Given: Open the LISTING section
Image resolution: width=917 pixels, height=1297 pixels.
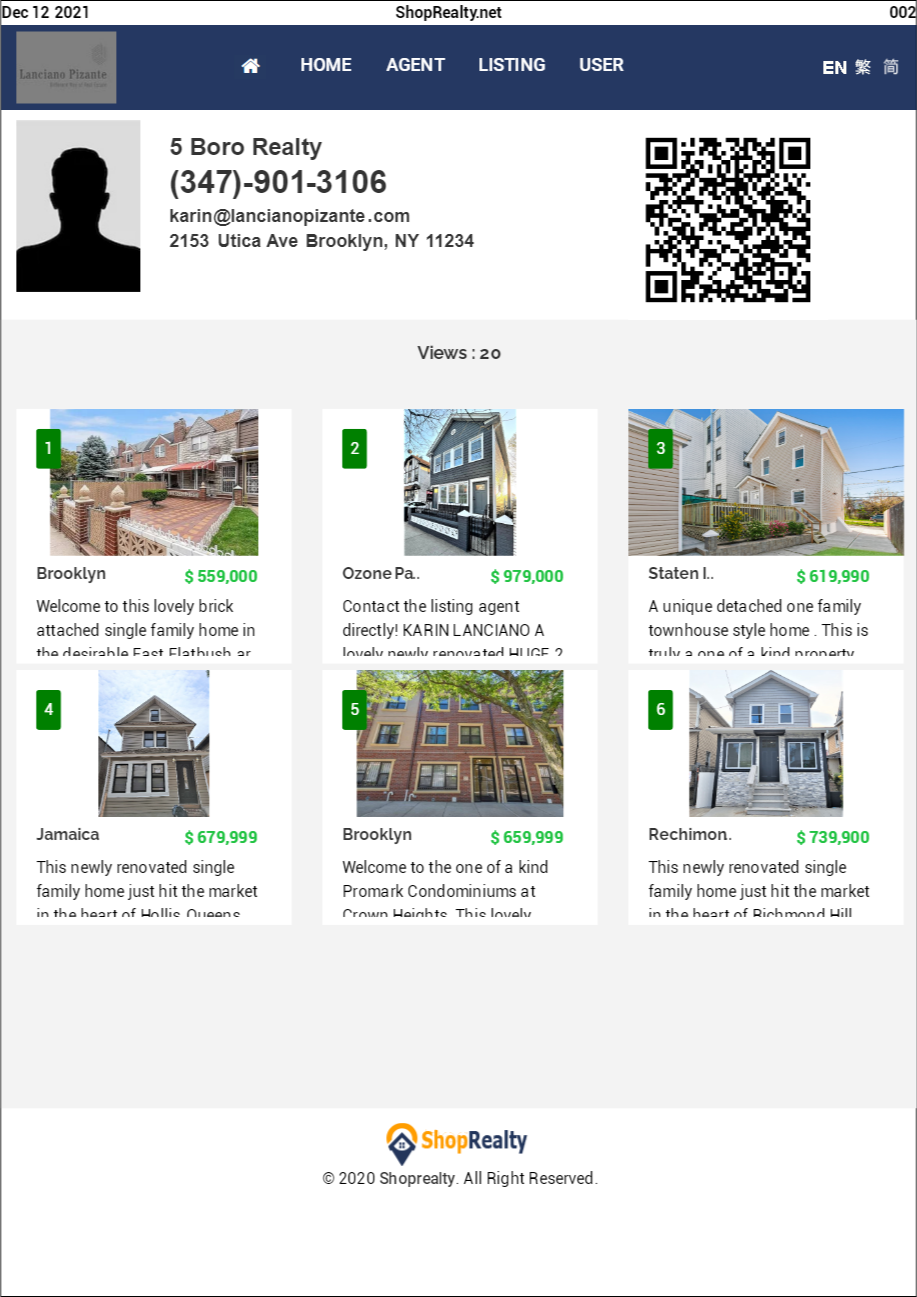Looking at the screenshot, I should pyautogui.click(x=511, y=65).
